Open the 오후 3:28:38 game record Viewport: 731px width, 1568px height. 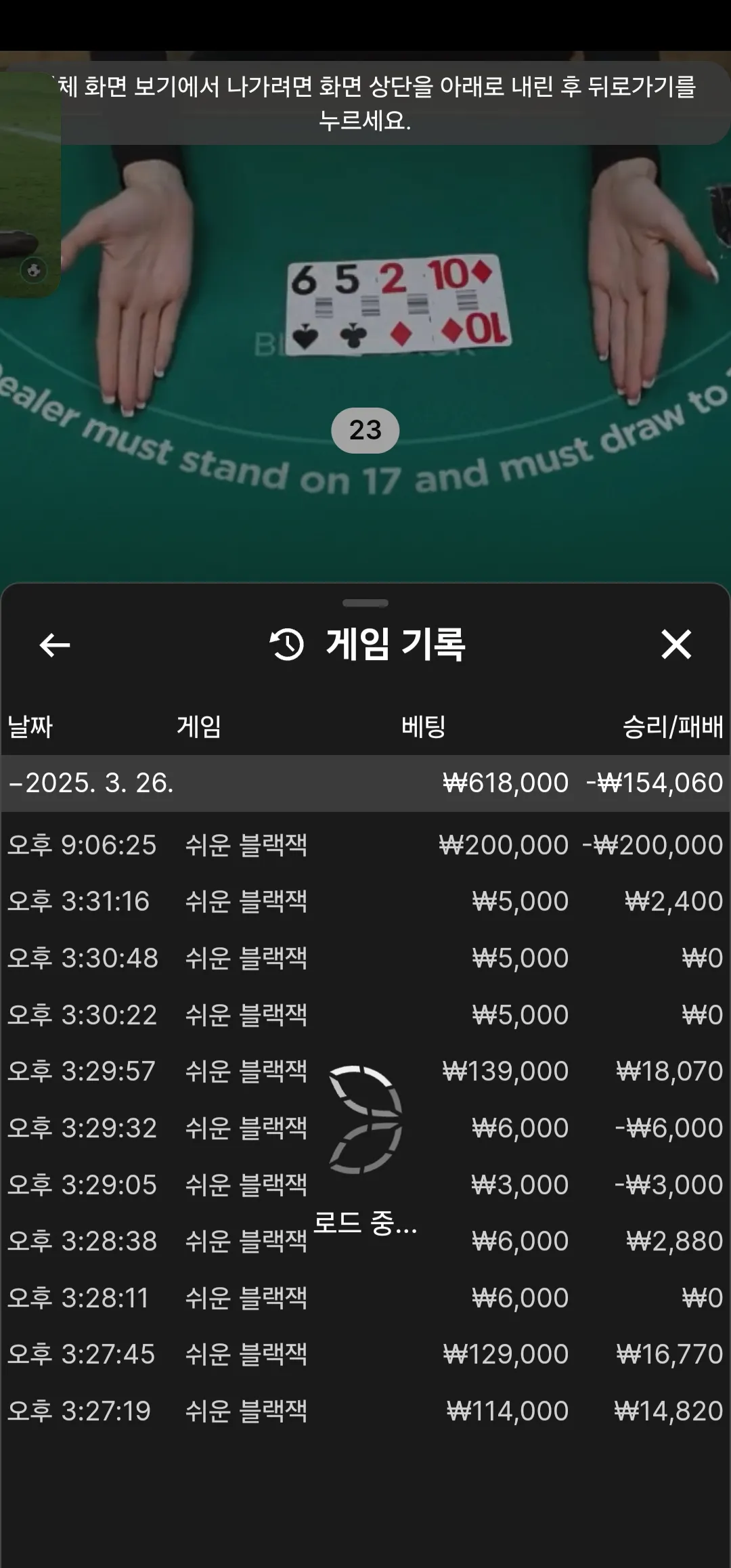point(365,1241)
